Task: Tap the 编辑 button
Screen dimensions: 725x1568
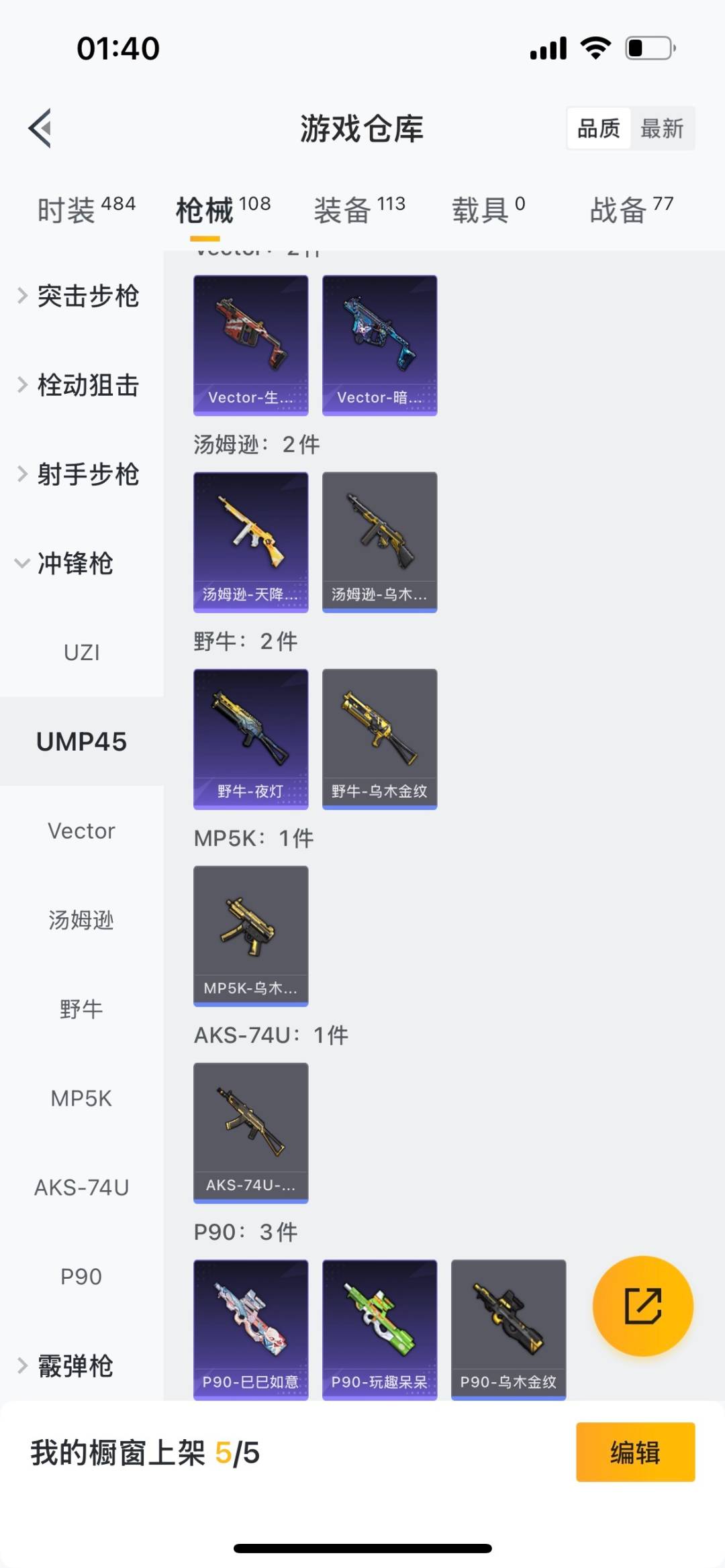Action: point(635,1452)
